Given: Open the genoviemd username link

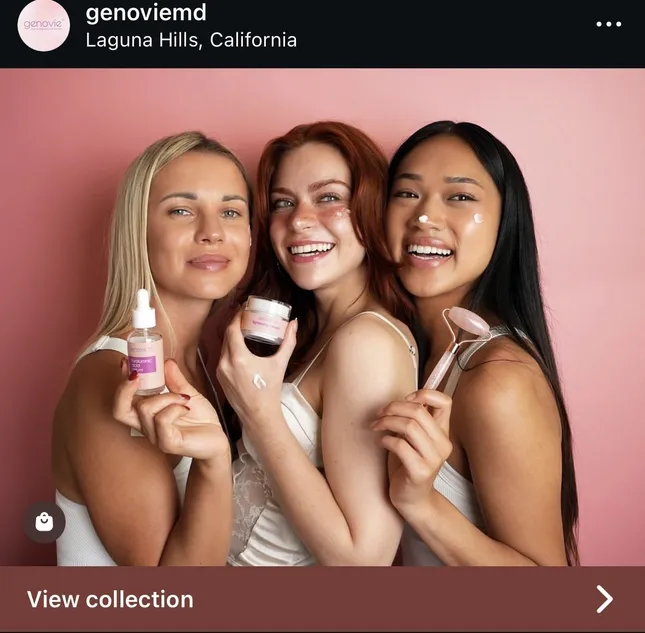Looking at the screenshot, I should pos(145,13).
